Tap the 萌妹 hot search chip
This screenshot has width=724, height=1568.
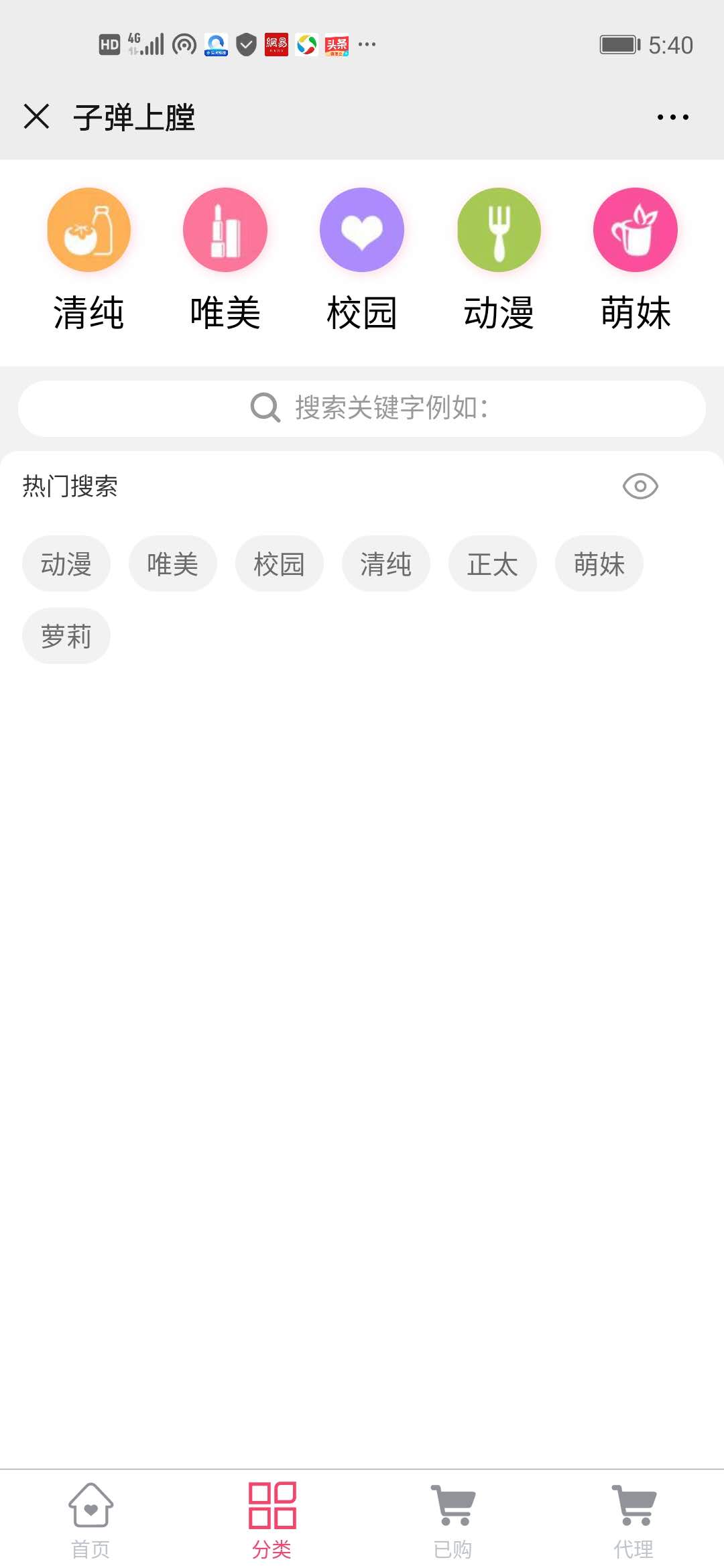click(599, 564)
